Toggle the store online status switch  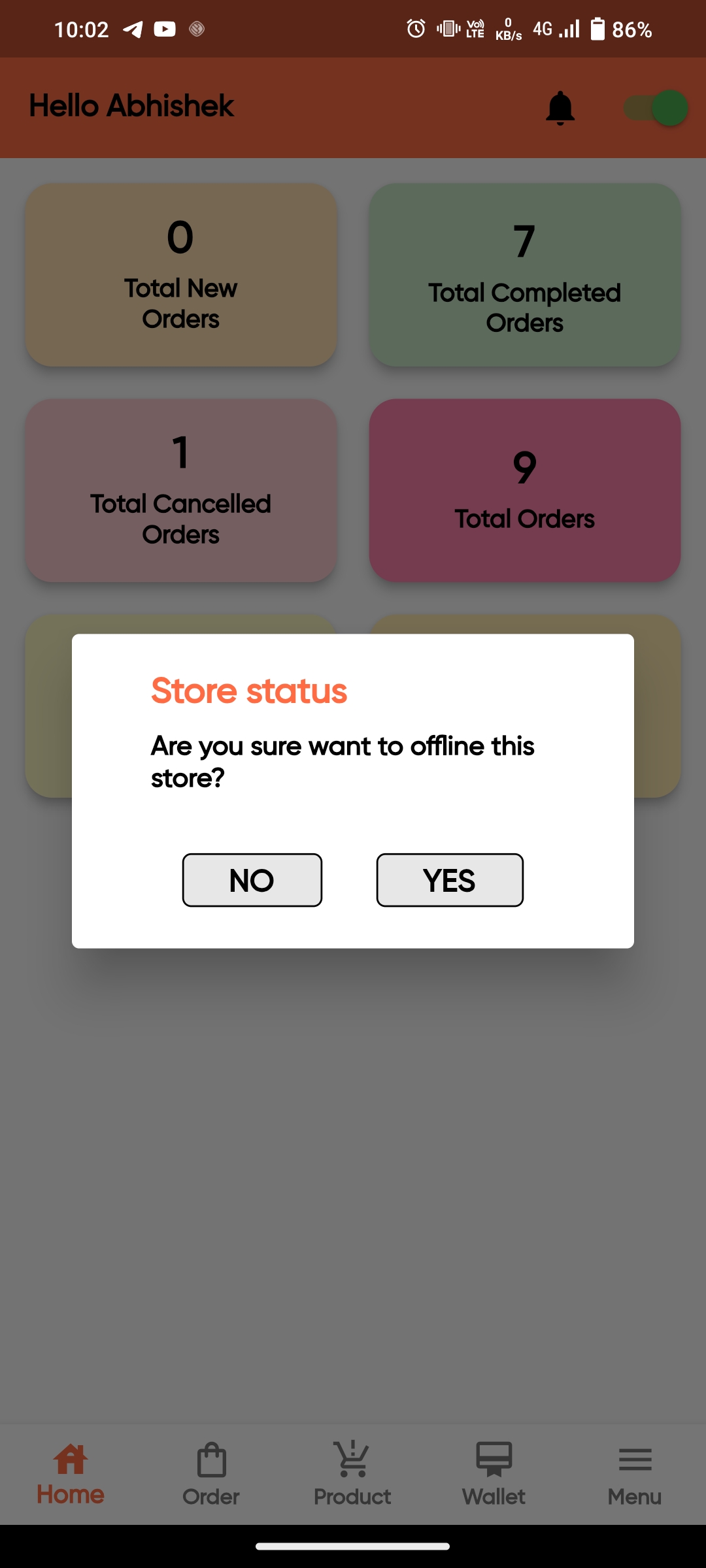coord(656,108)
